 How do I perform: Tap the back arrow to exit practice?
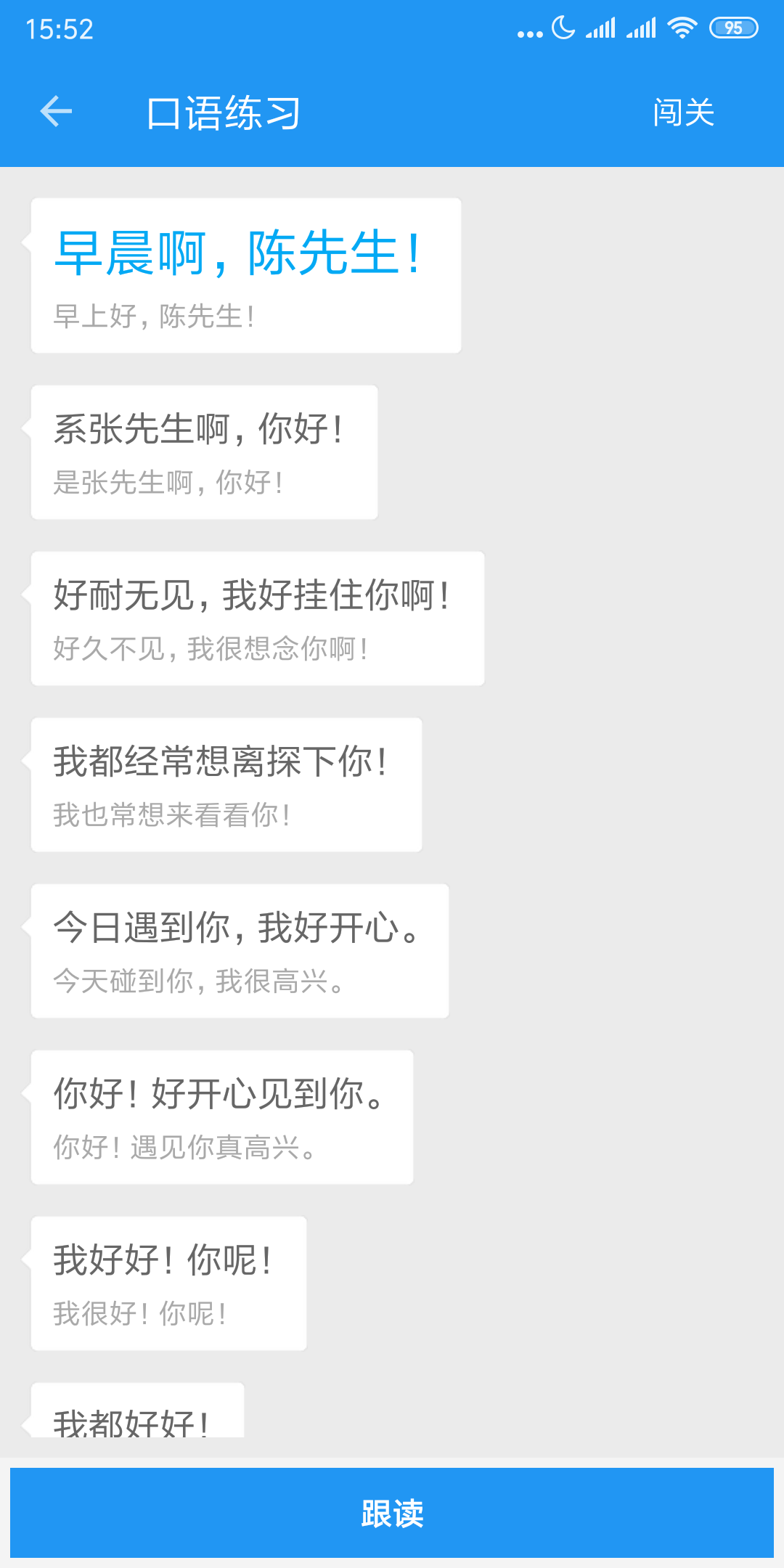[54, 113]
